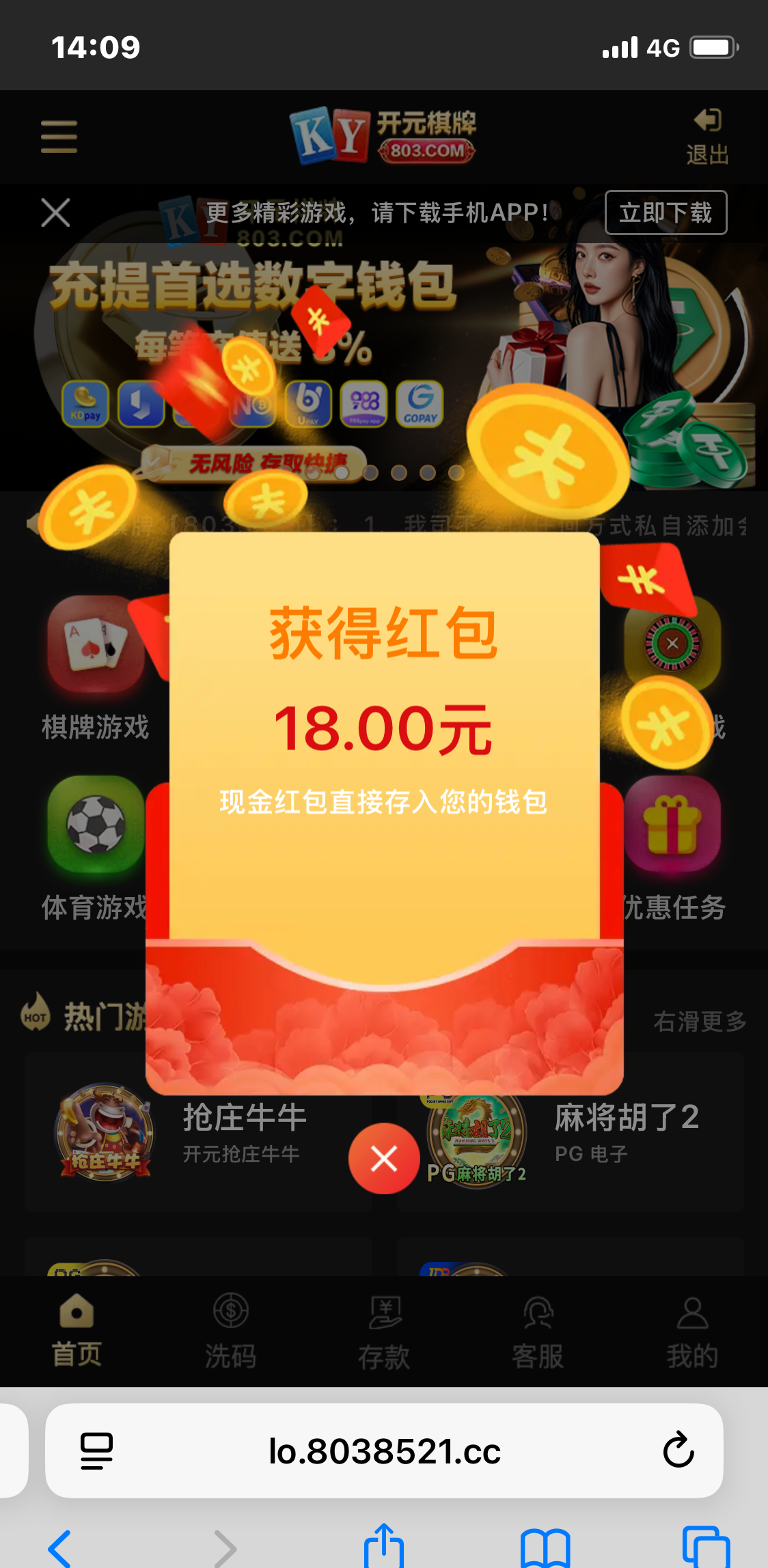Open 棋牌游戏 category
768x1568 pixels.
pos(95,667)
